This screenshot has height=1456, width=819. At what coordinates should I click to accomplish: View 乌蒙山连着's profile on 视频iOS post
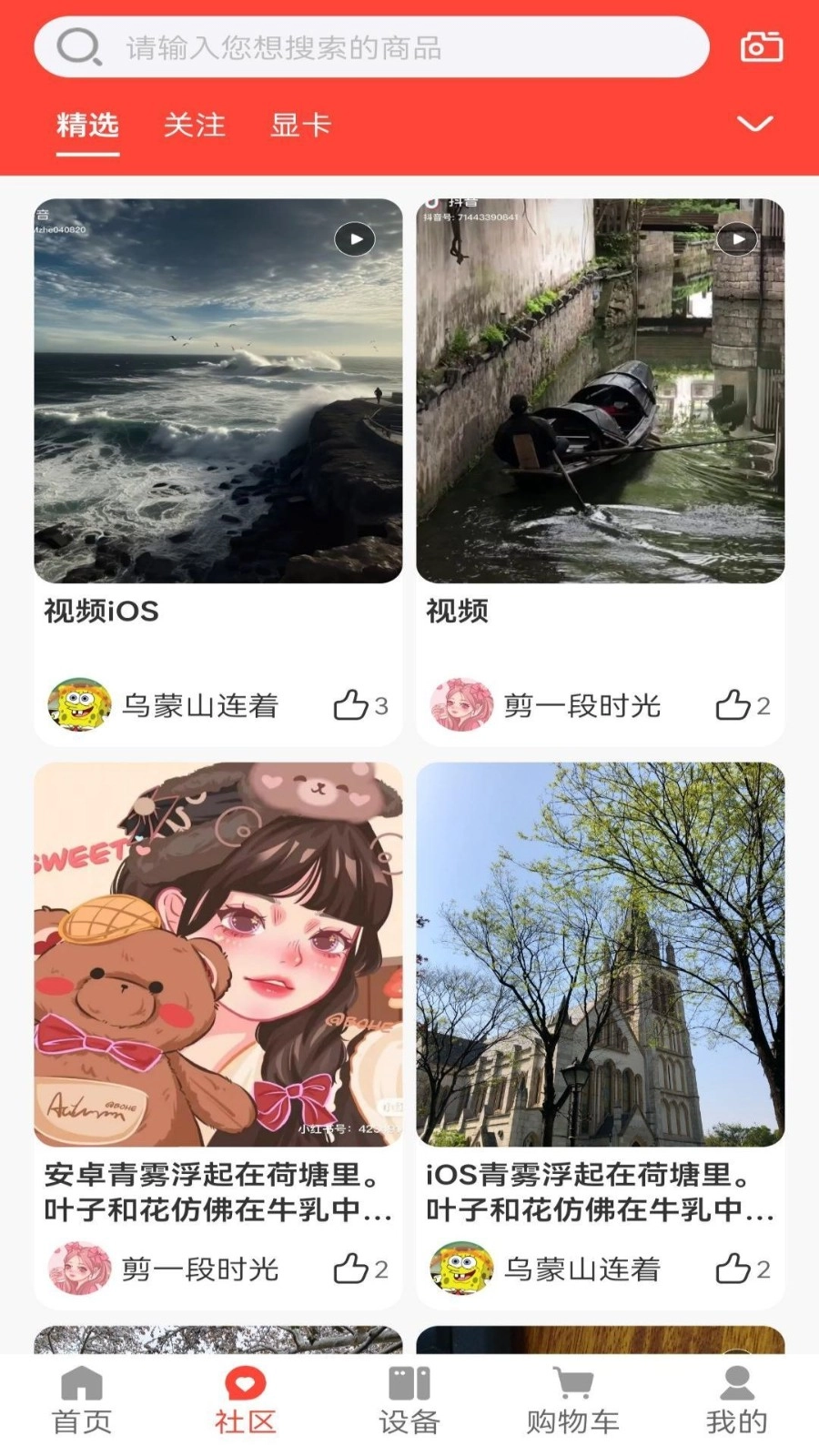pos(80,705)
